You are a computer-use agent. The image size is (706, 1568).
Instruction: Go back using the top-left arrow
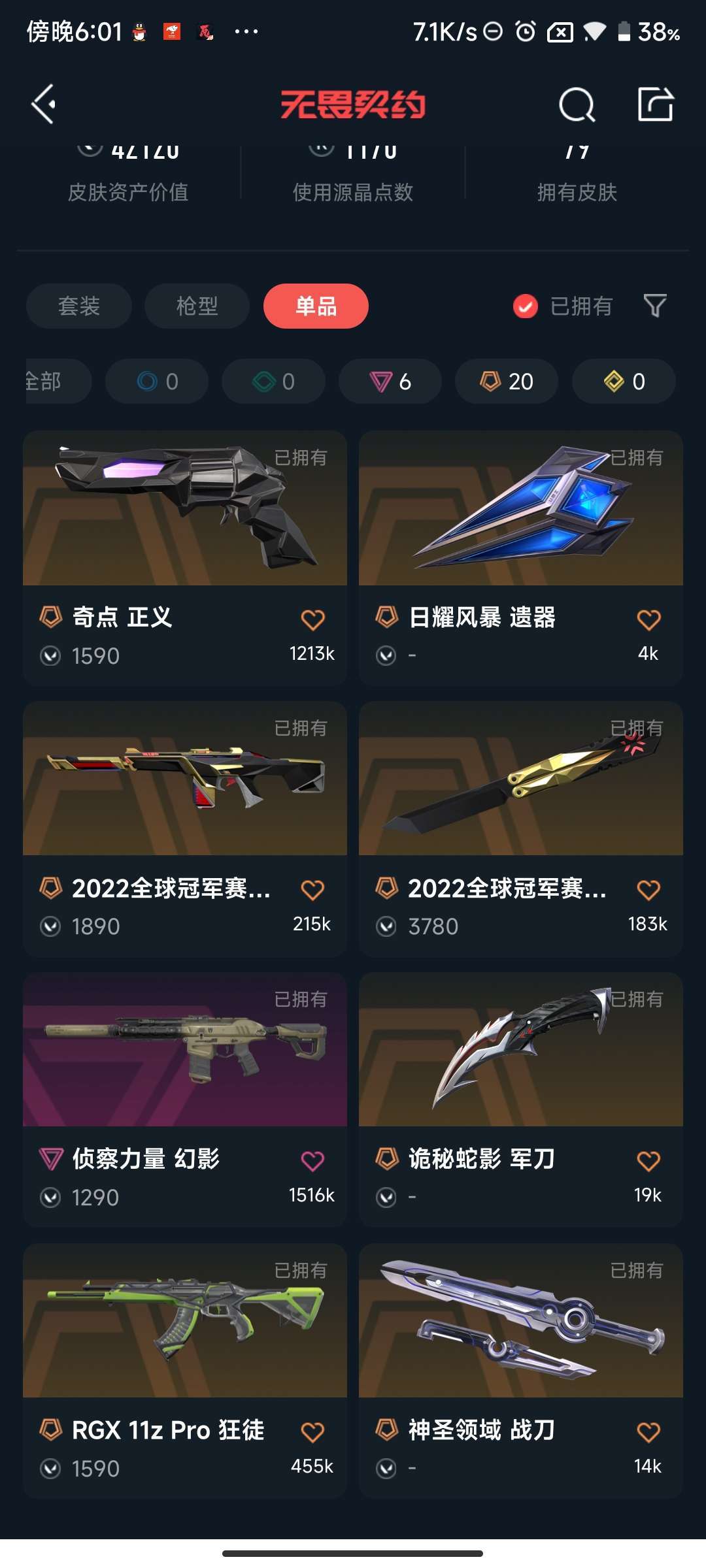tap(44, 104)
